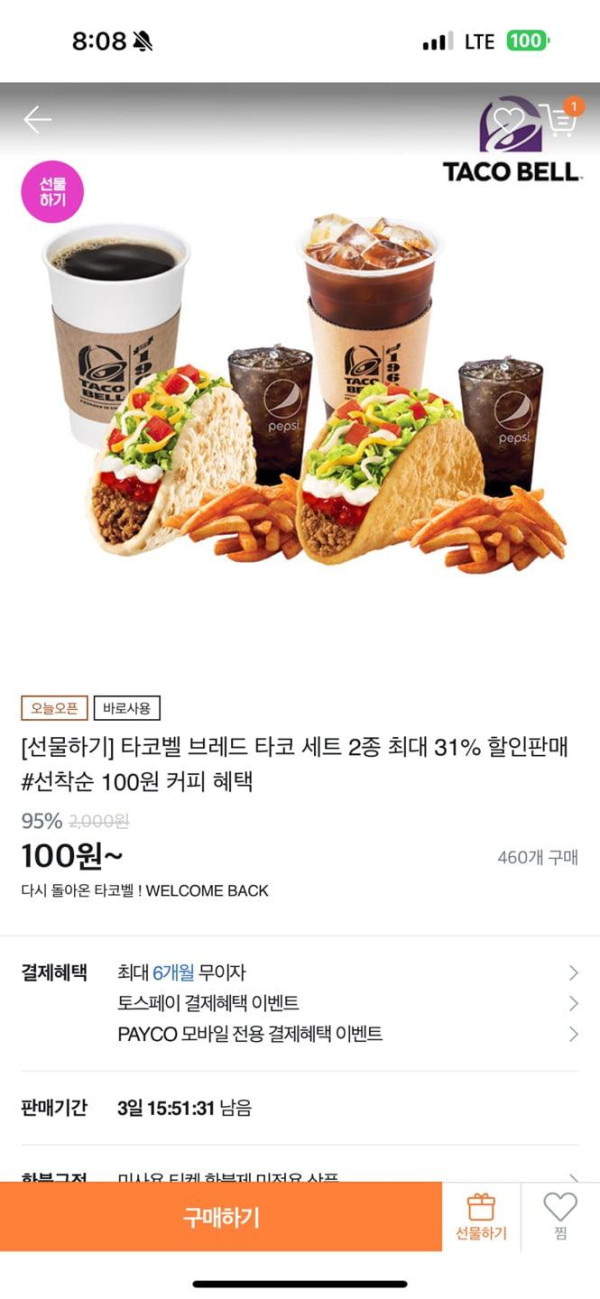Tap the orange 구매하기 button
Image resolution: width=600 pixels, height=1299 pixels.
(x=221, y=1216)
